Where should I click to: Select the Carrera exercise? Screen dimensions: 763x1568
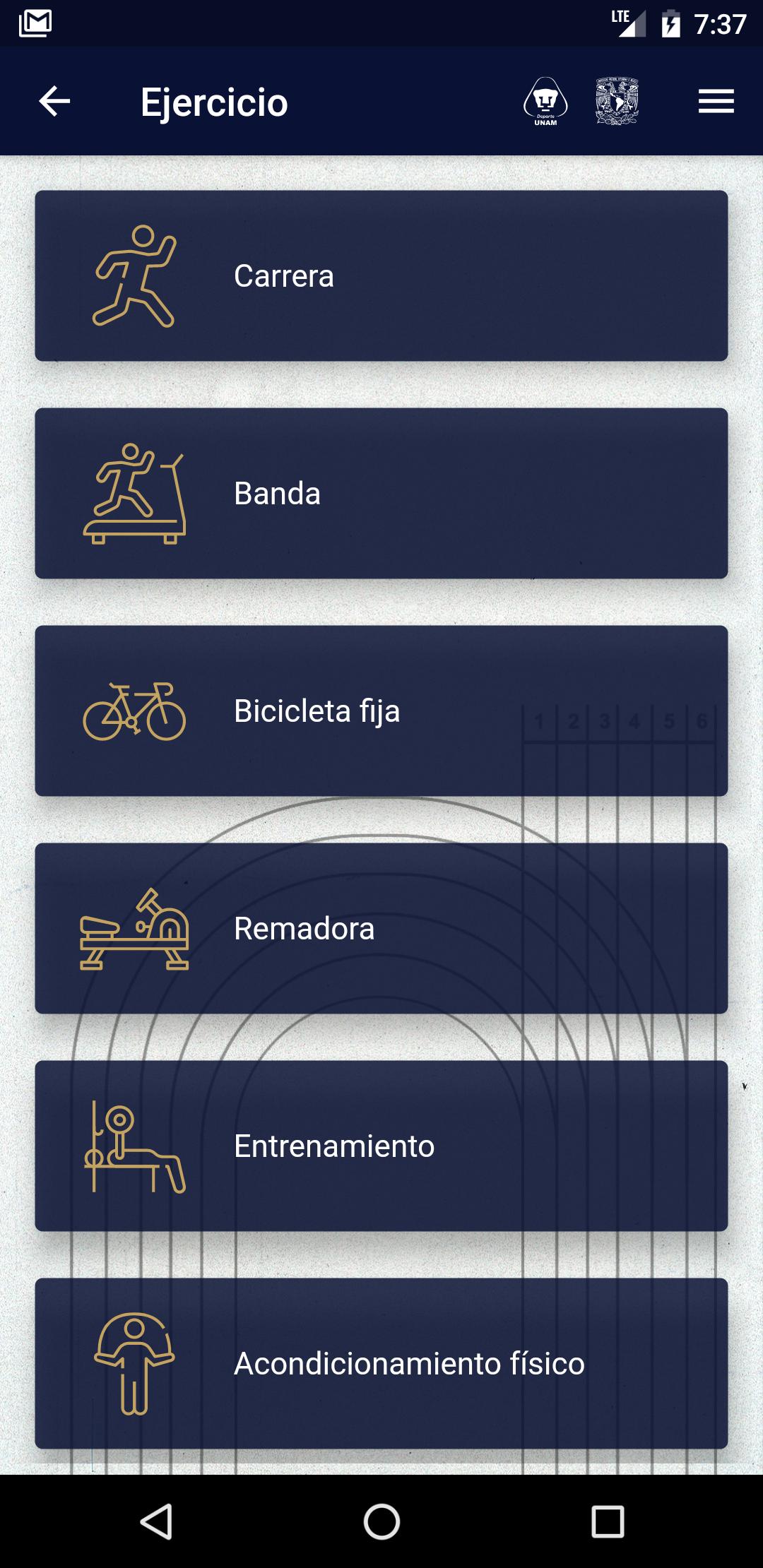[x=381, y=276]
